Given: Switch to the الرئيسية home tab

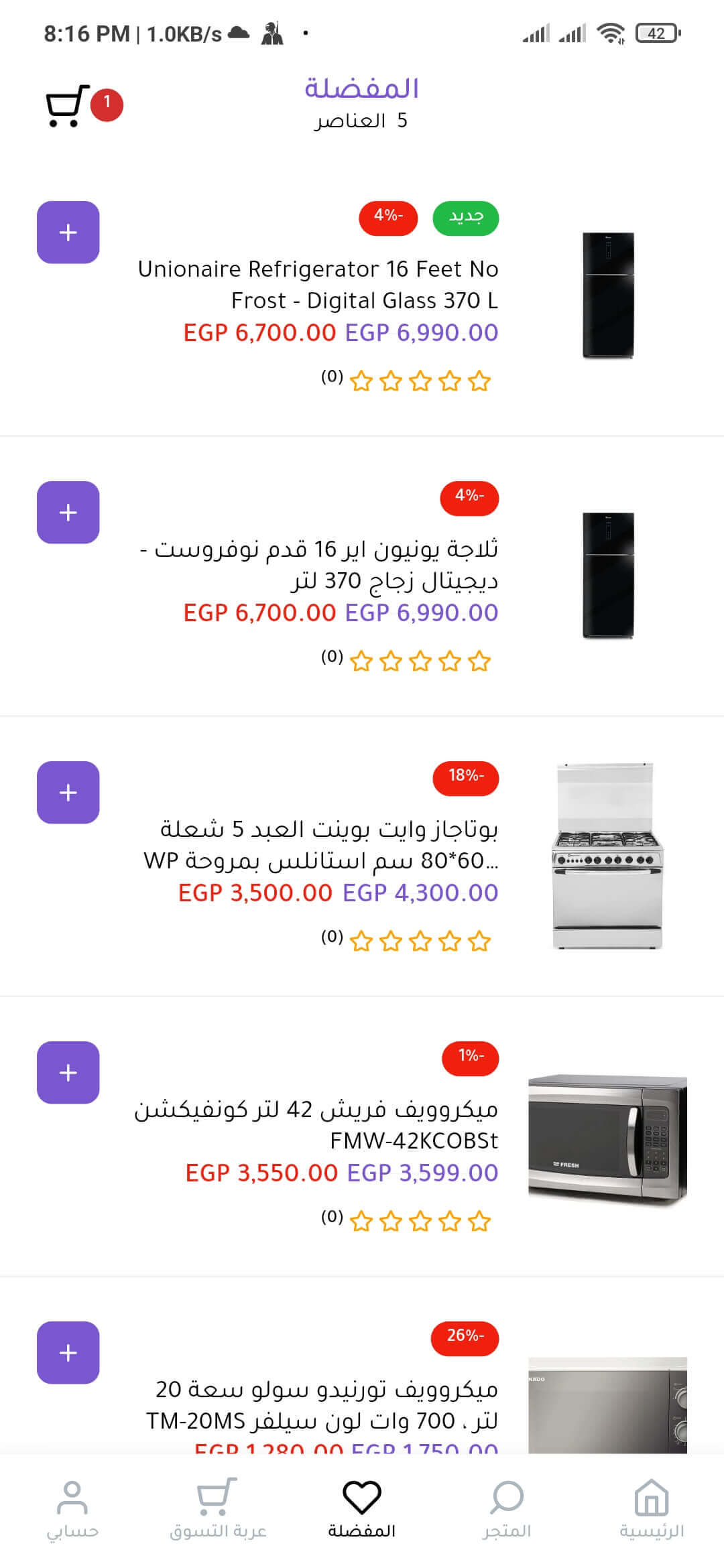Looking at the screenshot, I should [652, 1508].
